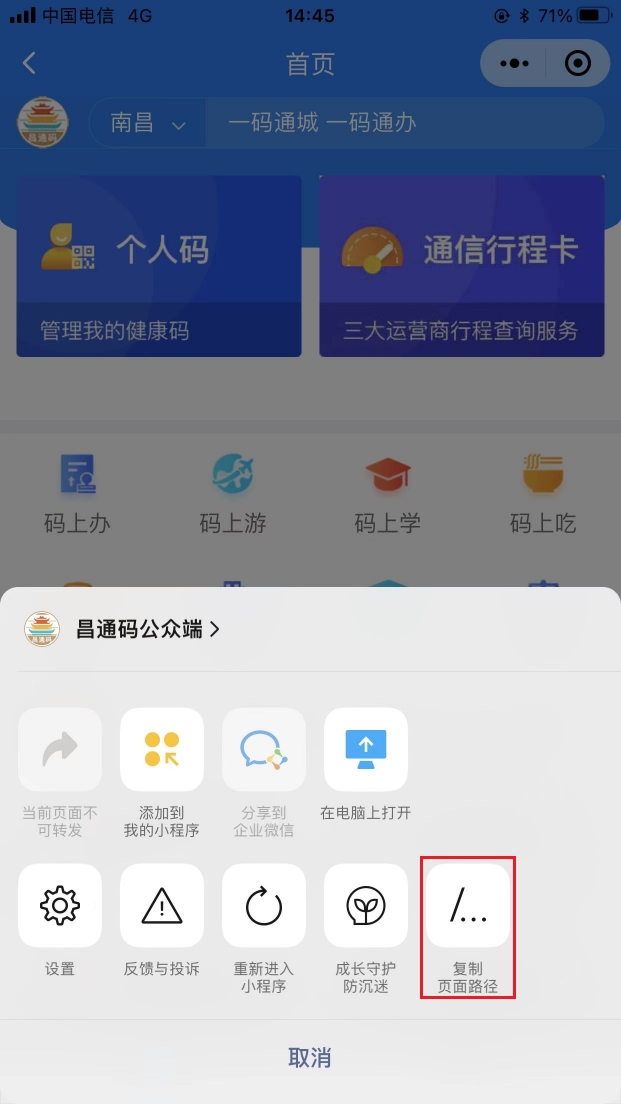Screen dimensions: 621x1104
Task: Tap 重新进入小程序 to reload
Action: [x=264, y=906]
